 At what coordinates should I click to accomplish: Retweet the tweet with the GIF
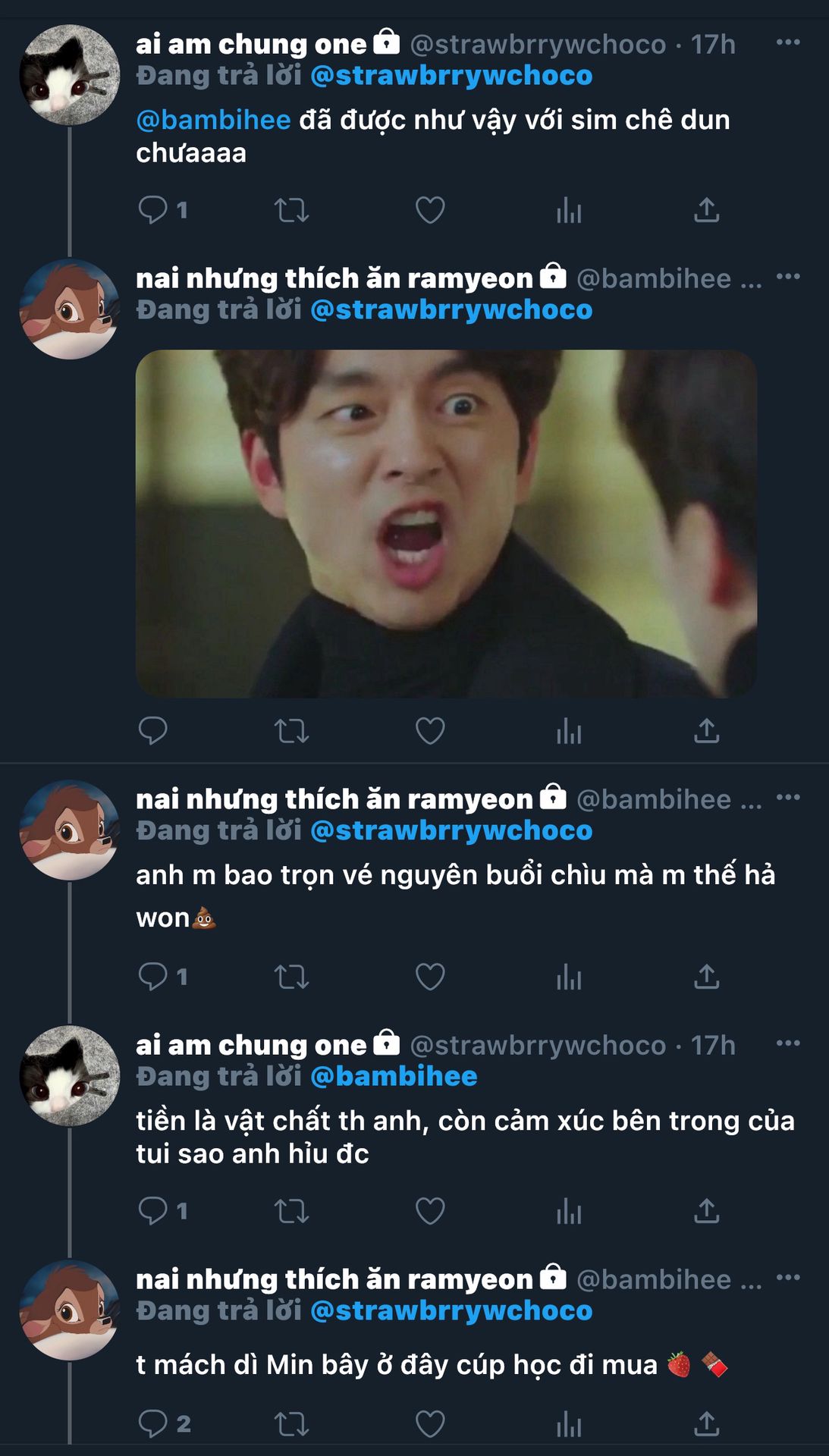[291, 731]
